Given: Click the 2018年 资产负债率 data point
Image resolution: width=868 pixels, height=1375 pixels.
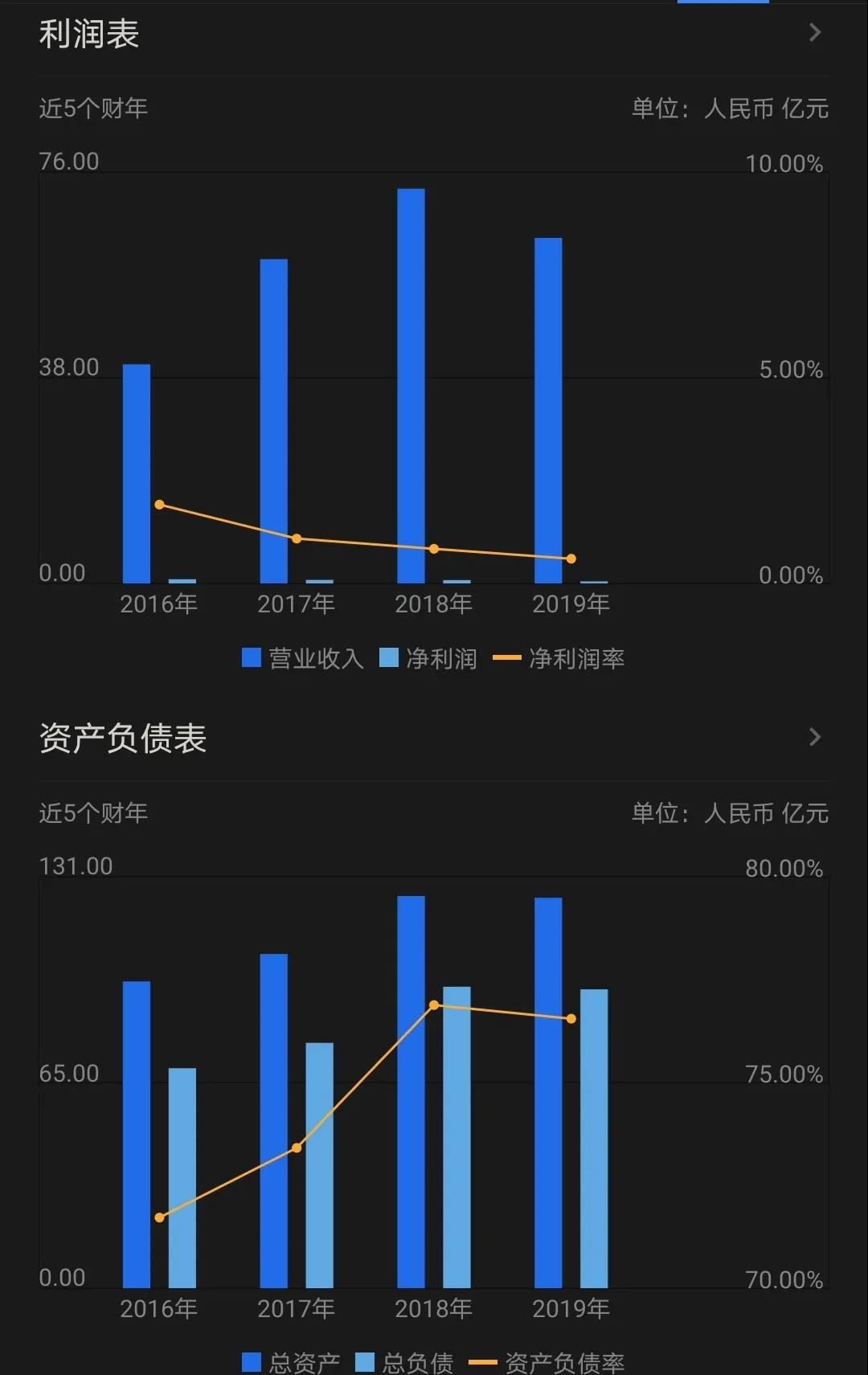Looking at the screenshot, I should (434, 1005).
